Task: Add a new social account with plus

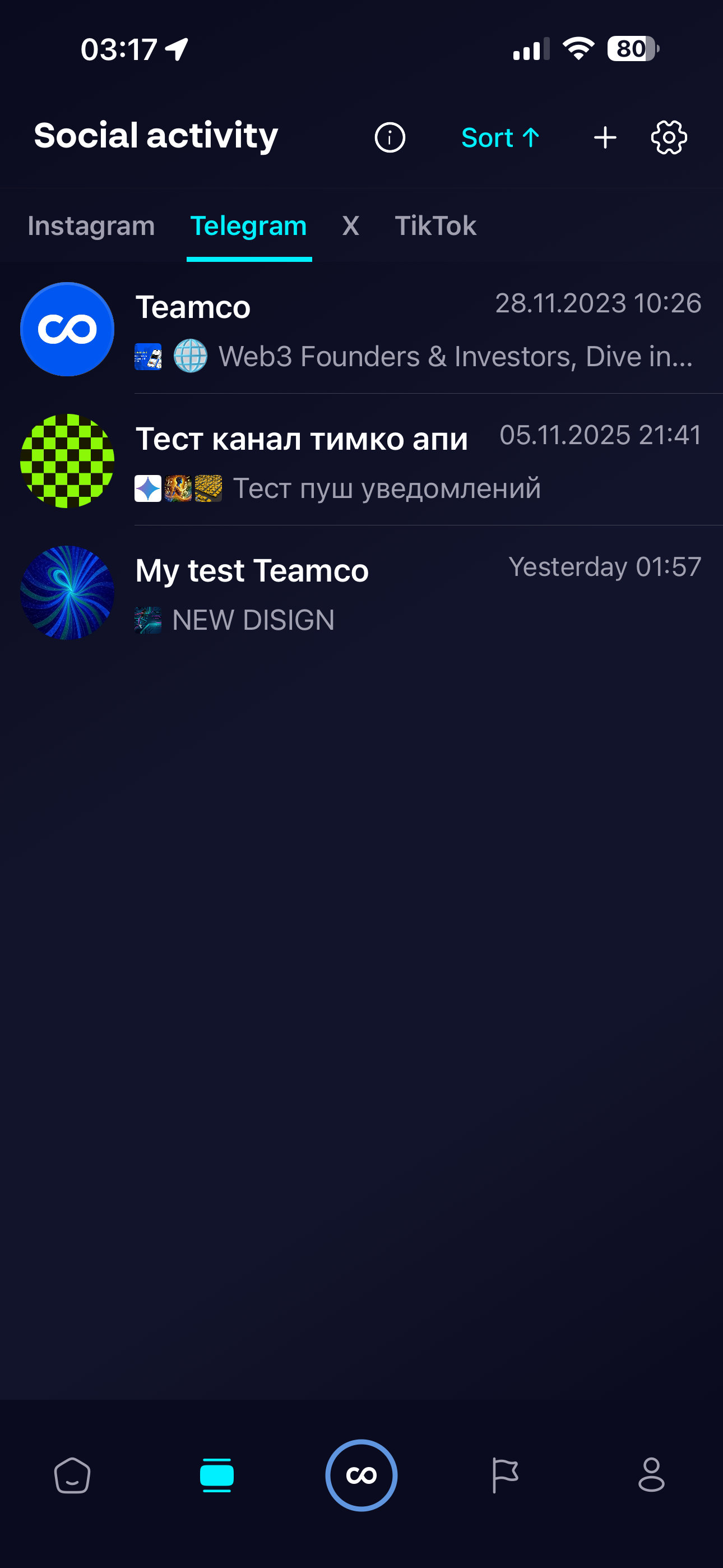Action: click(x=605, y=137)
